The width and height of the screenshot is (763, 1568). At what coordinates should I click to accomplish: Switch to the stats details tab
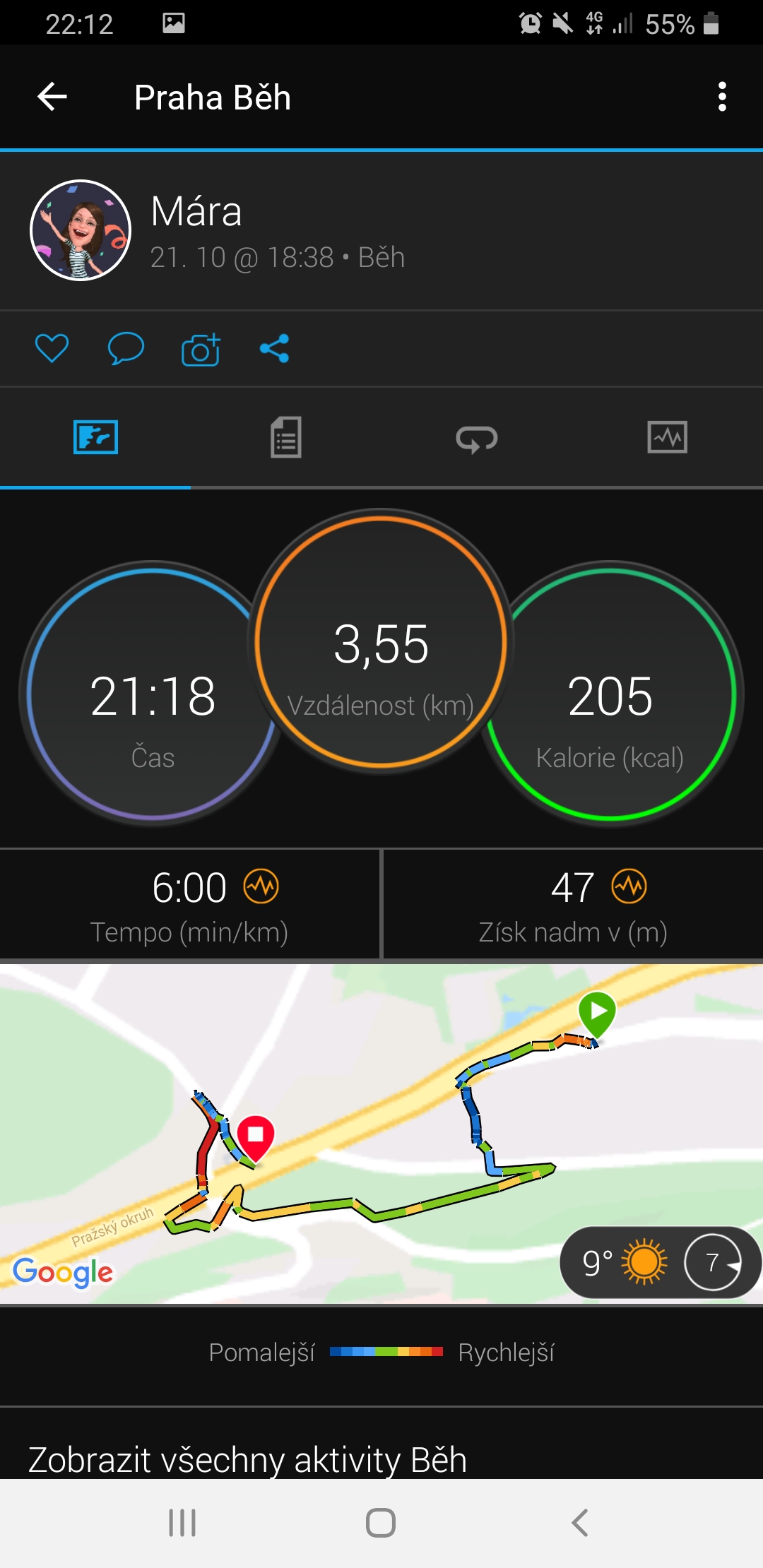[x=286, y=437]
